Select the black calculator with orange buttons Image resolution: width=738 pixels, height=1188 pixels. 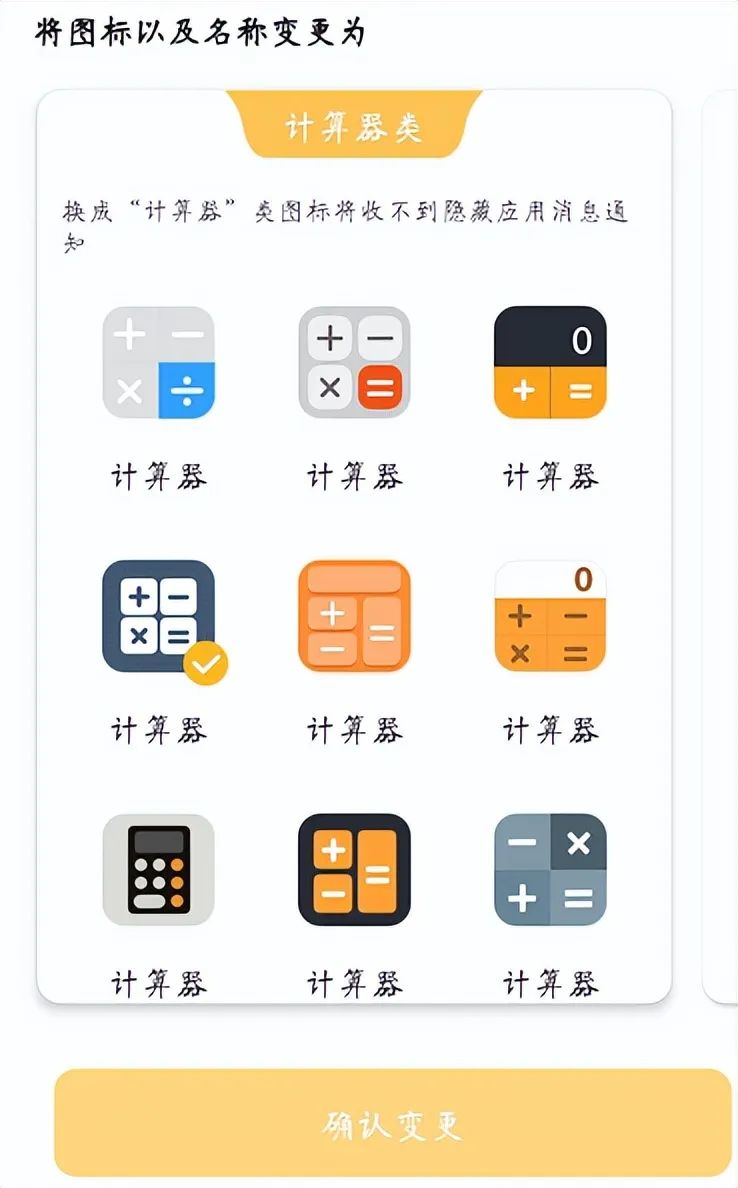tap(354, 870)
